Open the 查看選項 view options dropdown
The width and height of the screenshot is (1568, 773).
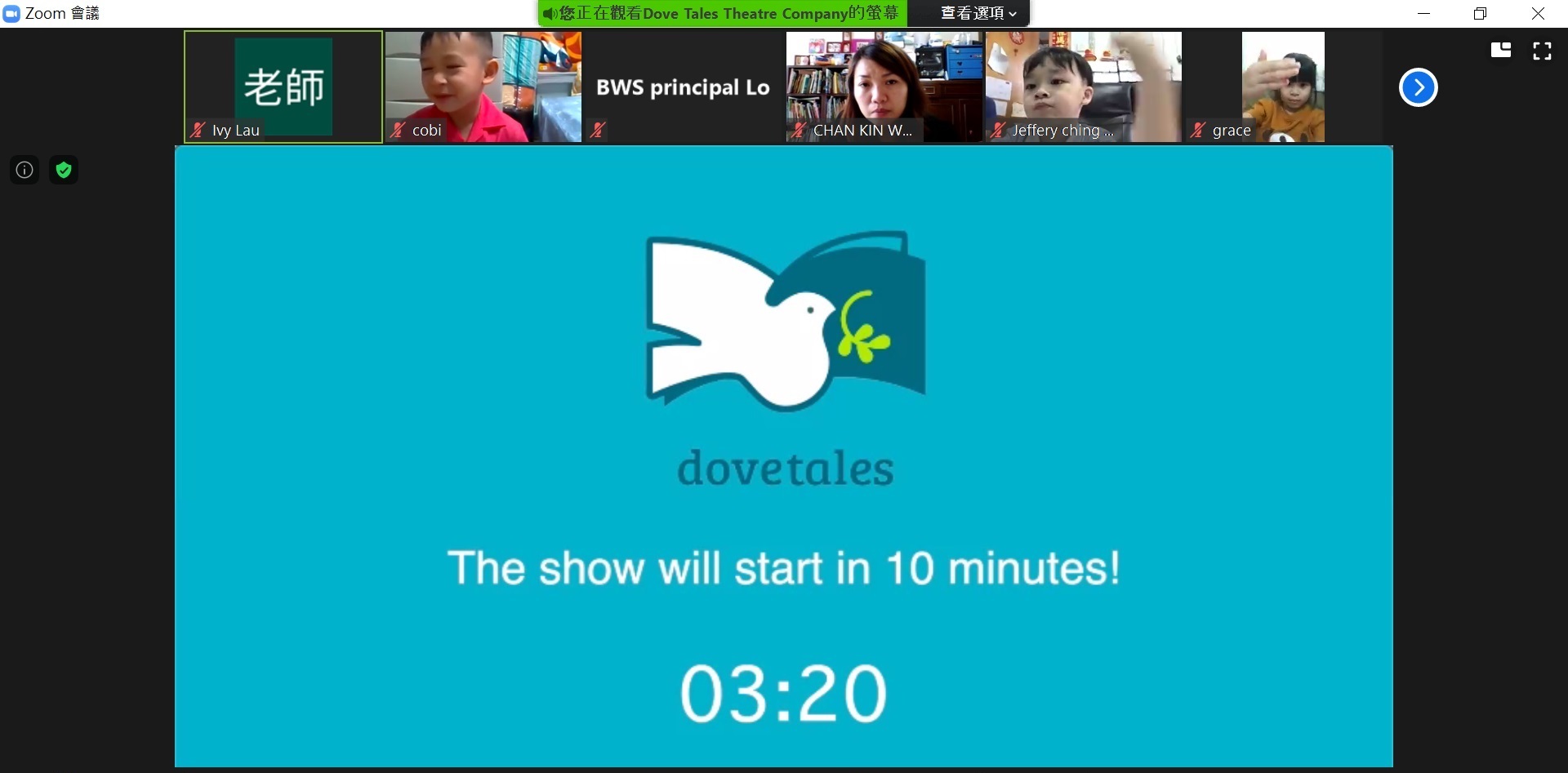978,13
